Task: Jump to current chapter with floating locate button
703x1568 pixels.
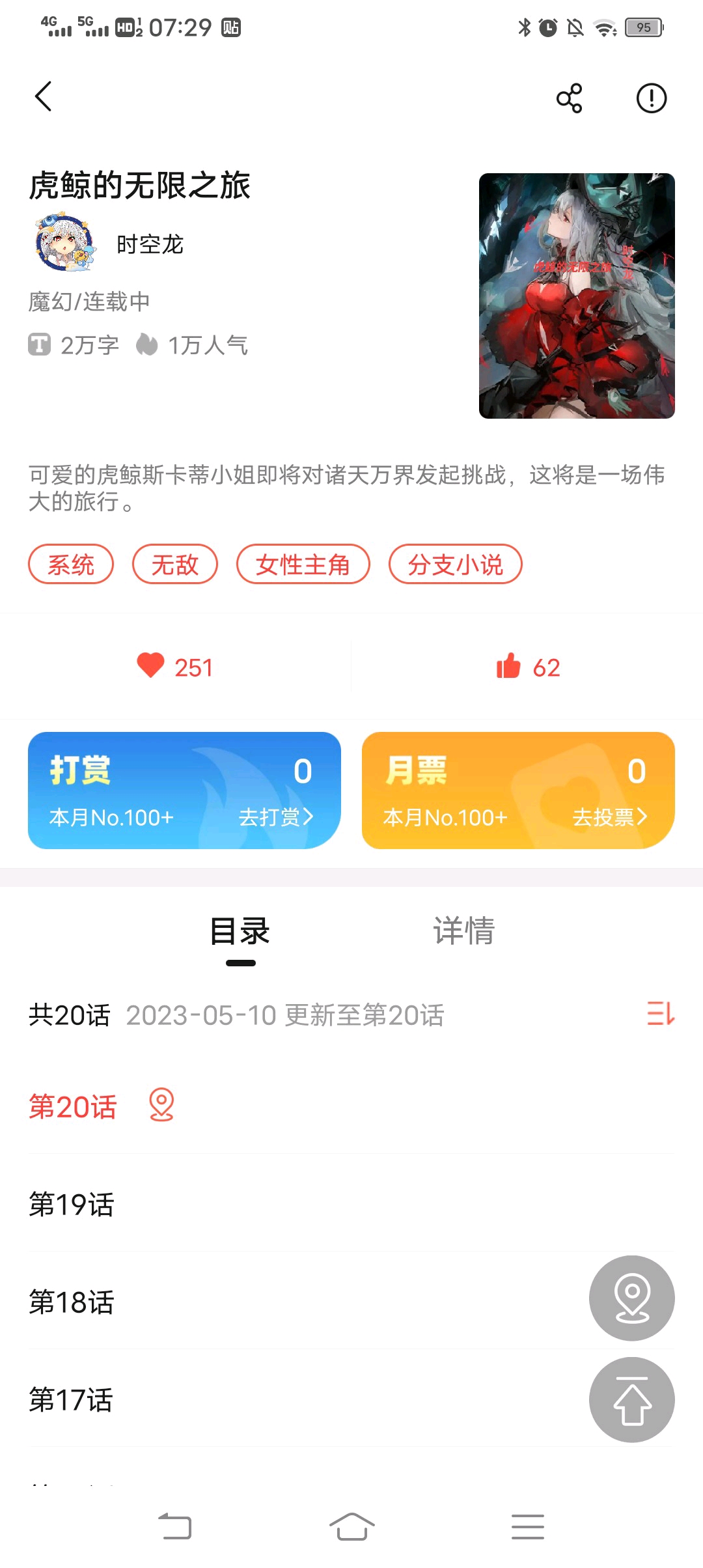Action: (631, 1298)
